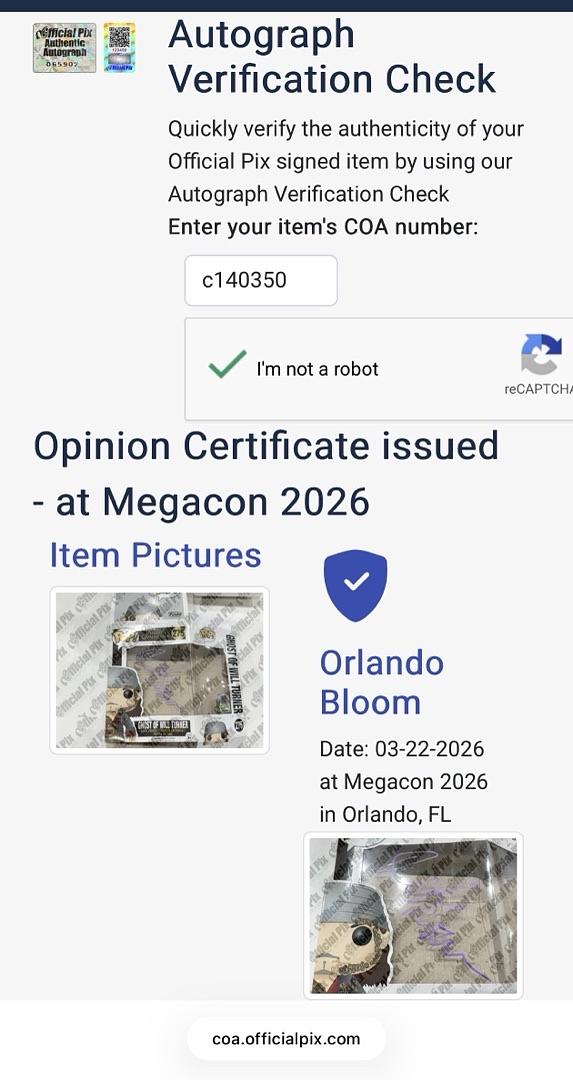Toggle the I'm not a robot checkbox
Viewport: 573px width, 1080px height.
click(227, 365)
